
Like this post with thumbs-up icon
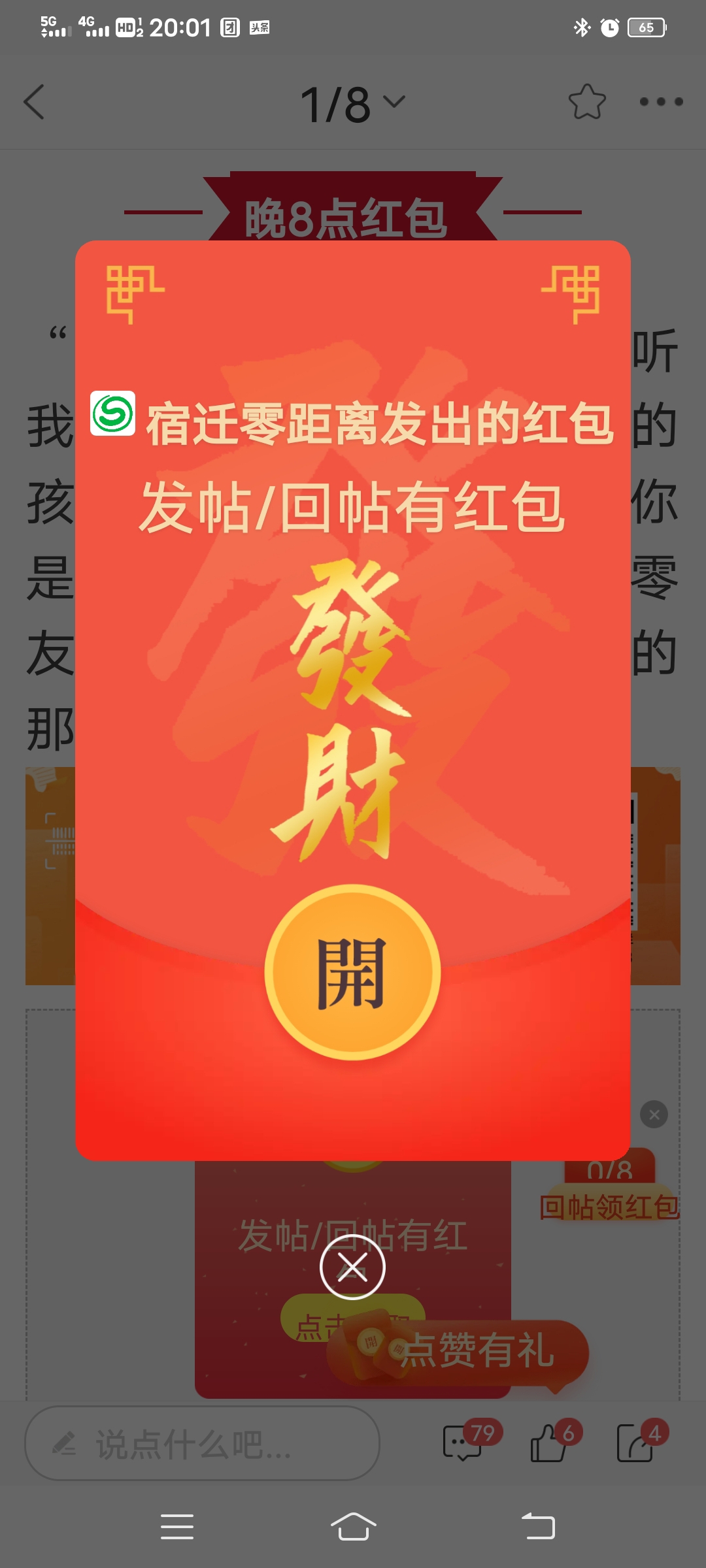(550, 1442)
